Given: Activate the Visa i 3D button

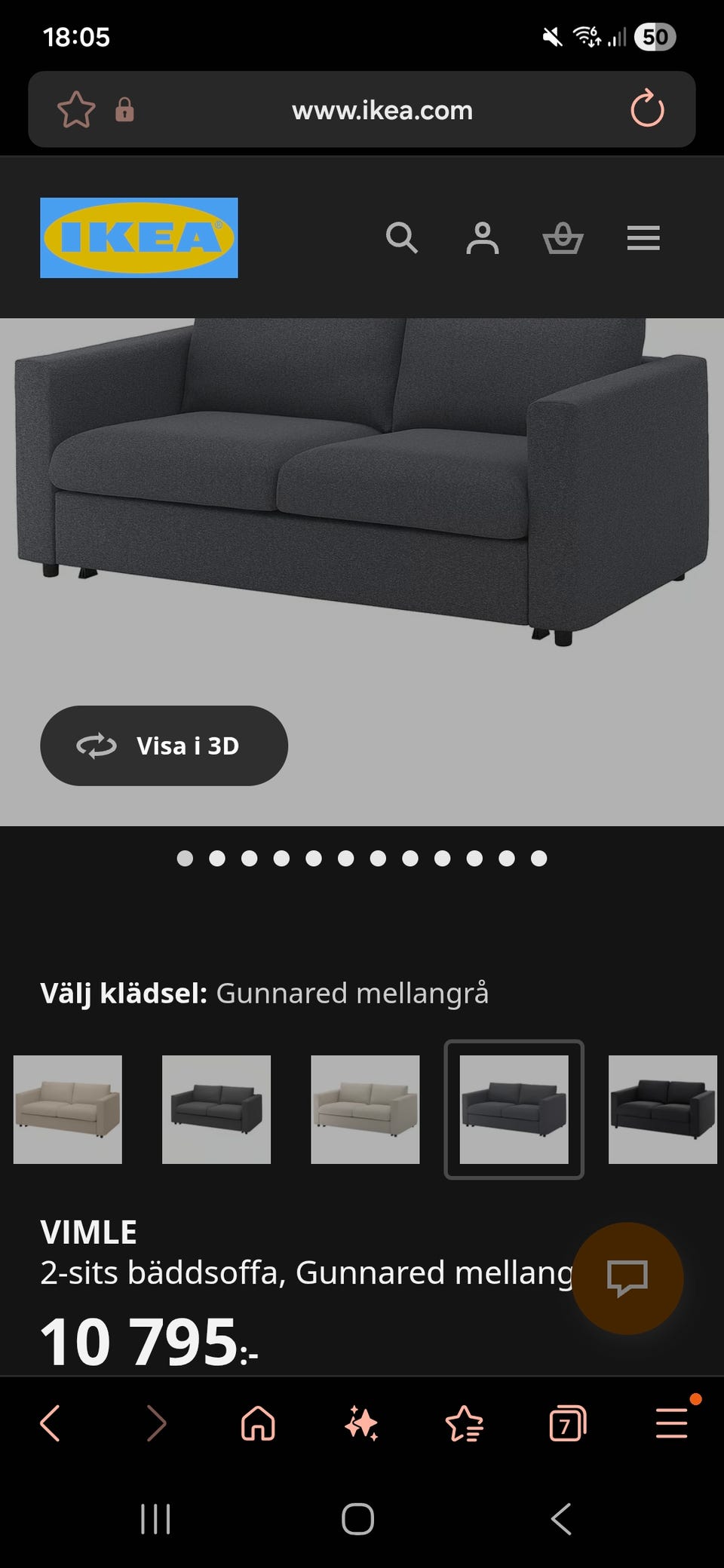Looking at the screenshot, I should point(164,746).
